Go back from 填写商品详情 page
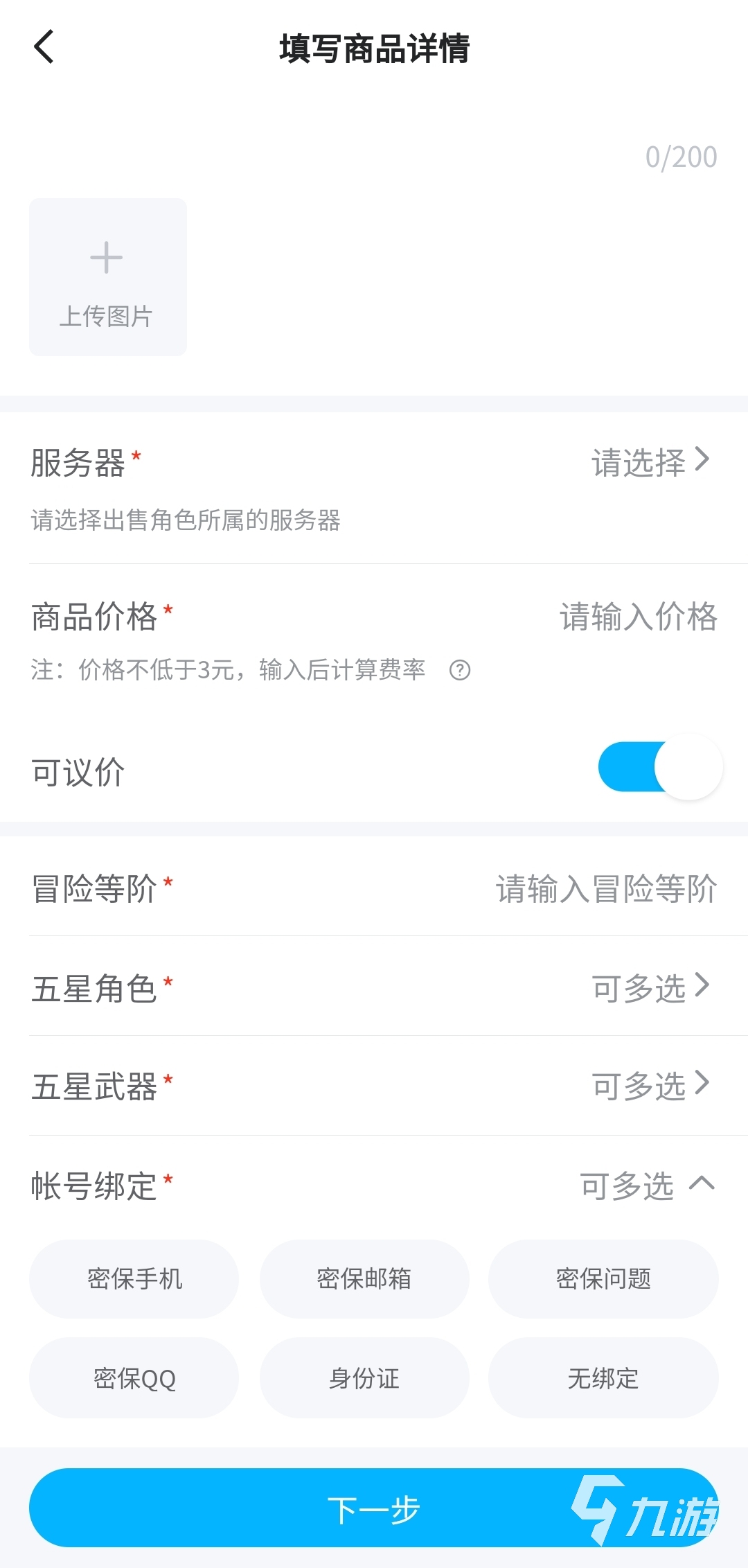The image size is (748, 1568). (x=44, y=48)
